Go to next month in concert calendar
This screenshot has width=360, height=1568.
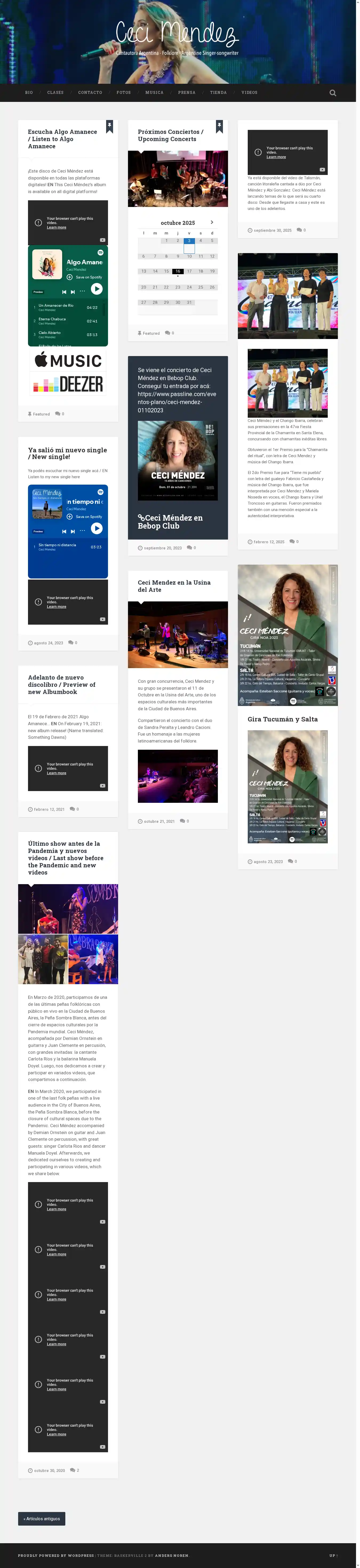click(x=212, y=222)
